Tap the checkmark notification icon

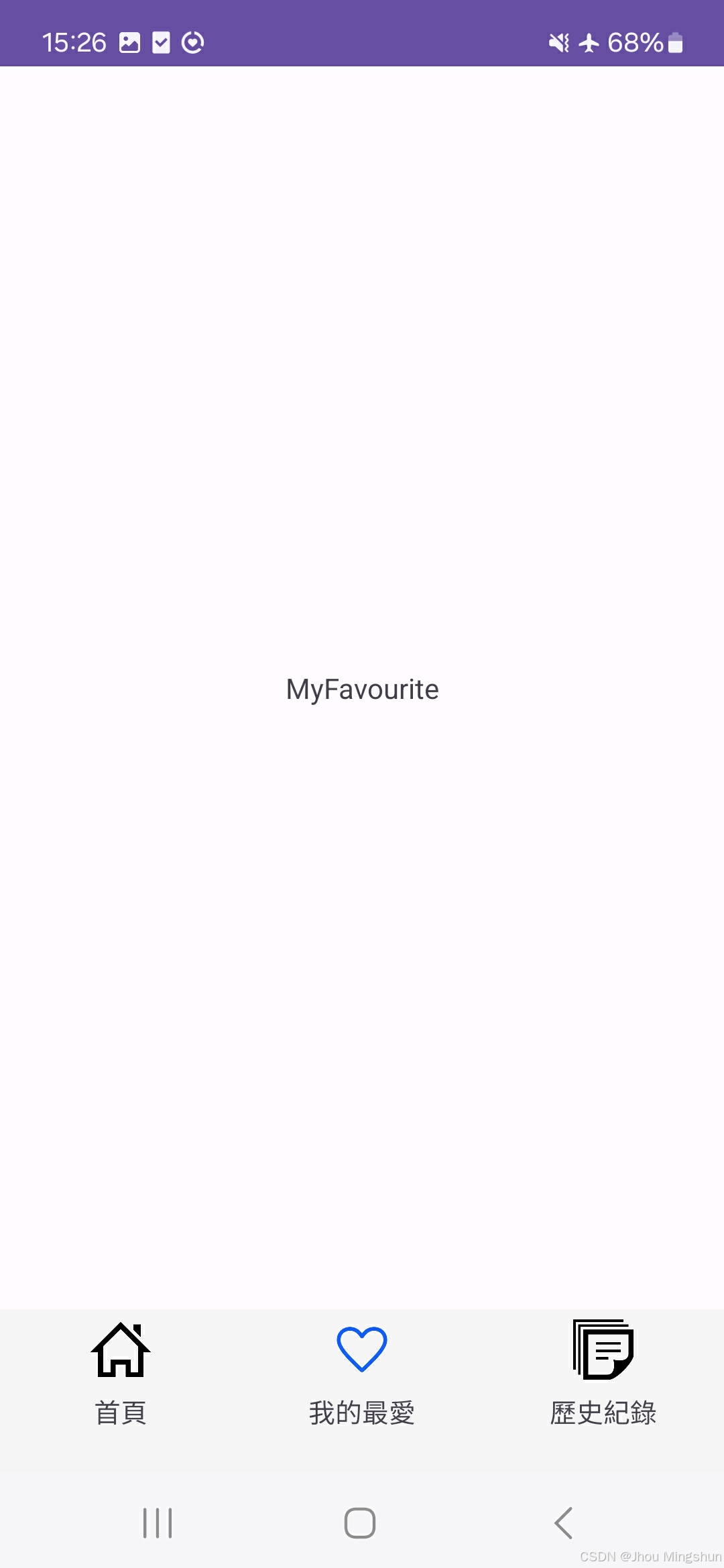[161, 42]
